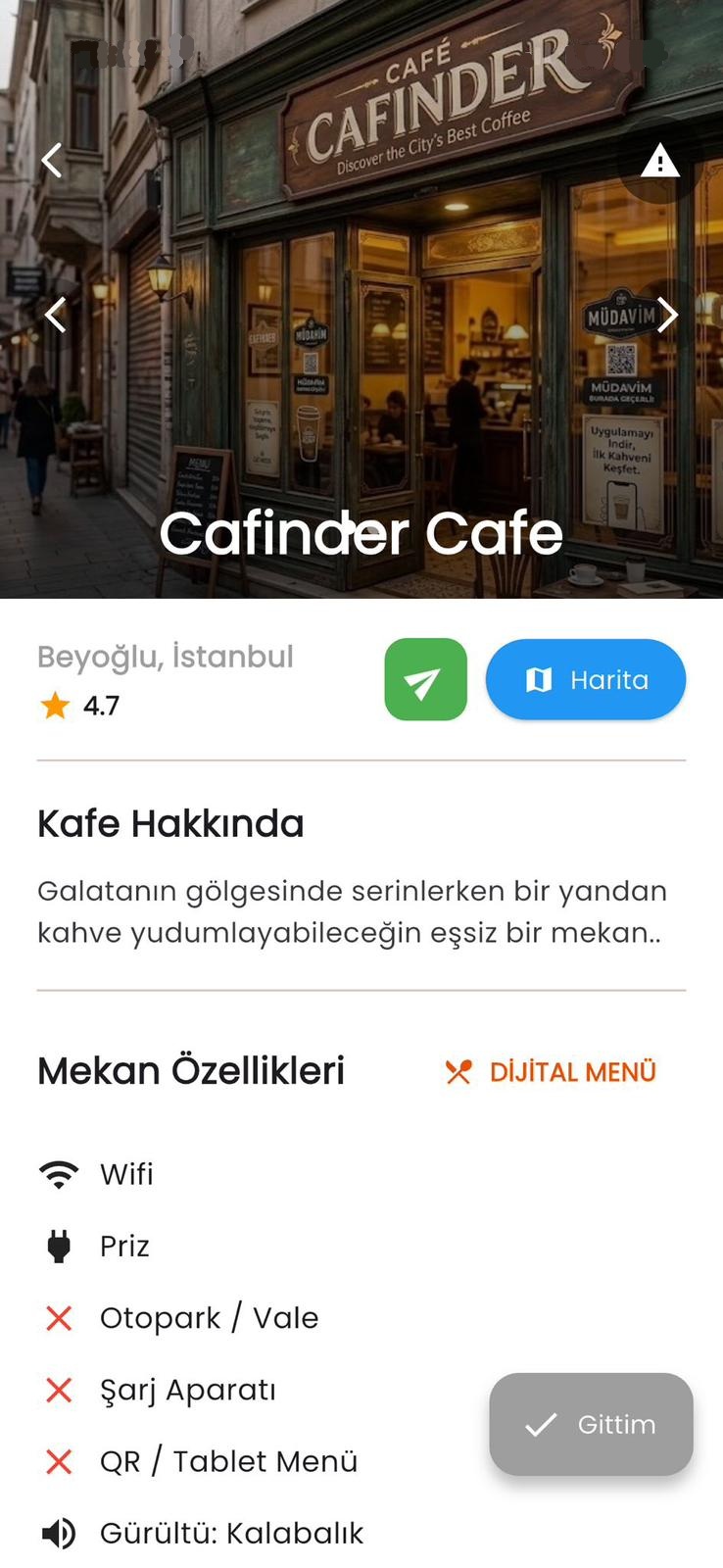The height and width of the screenshot is (1568, 723).
Task: Click the speaker icon next to Gürültü
Action: pyautogui.click(x=58, y=1533)
